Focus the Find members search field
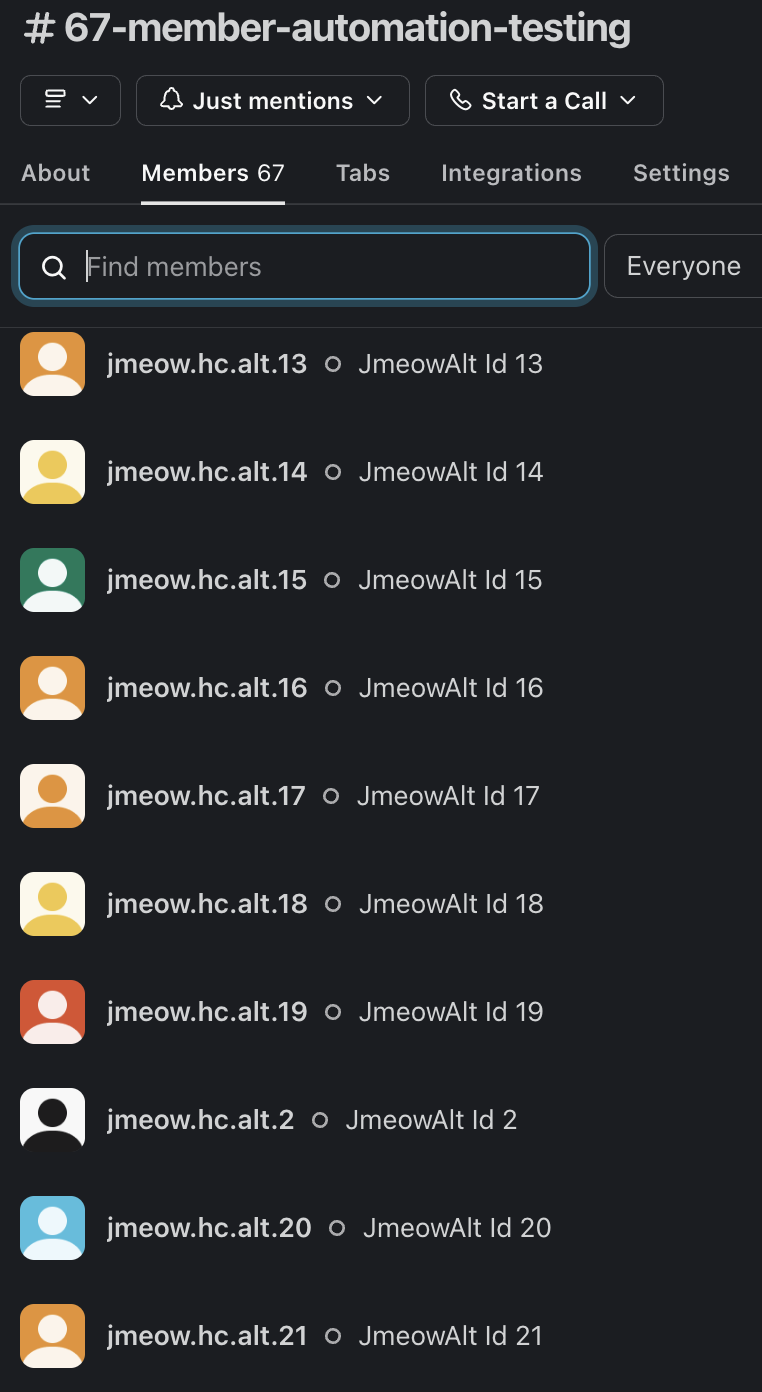 click(x=320, y=267)
